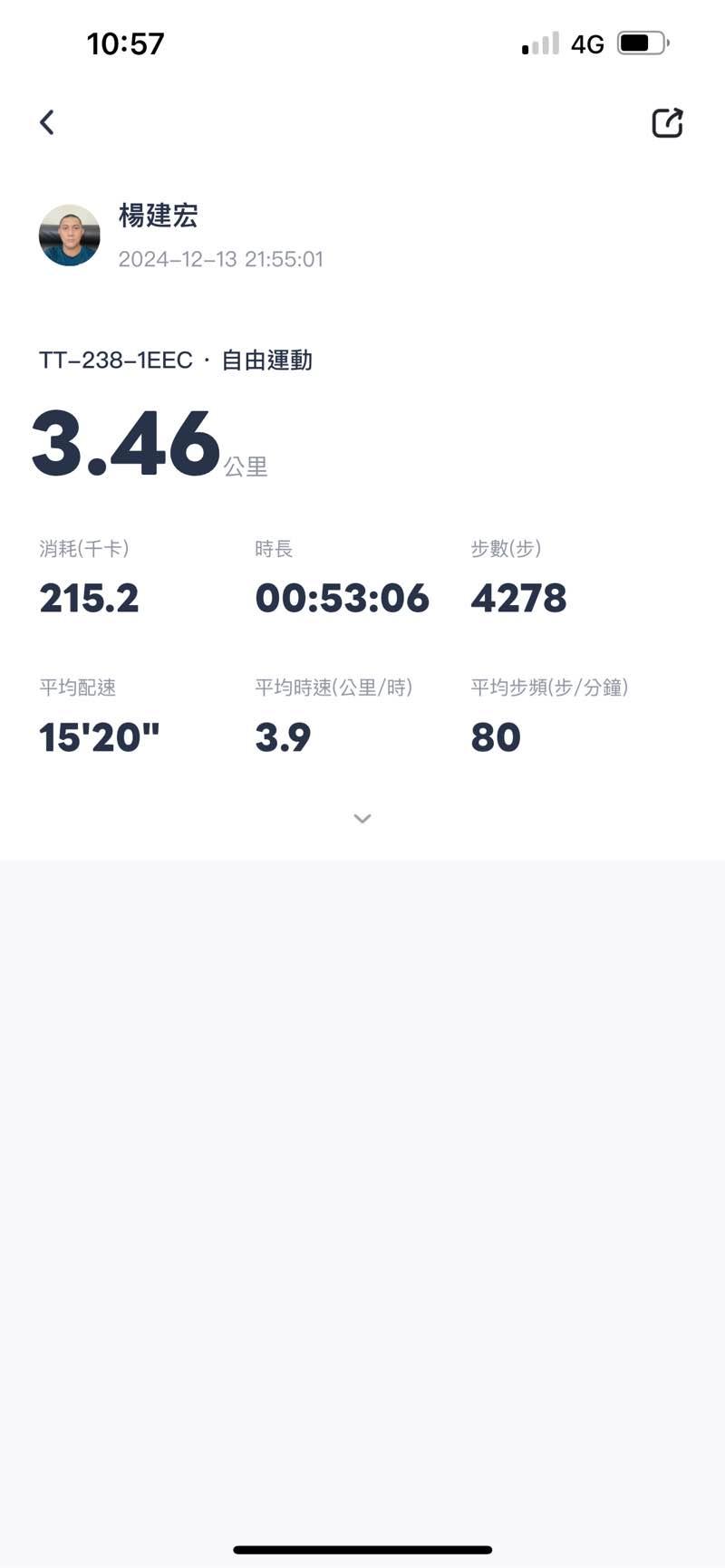This screenshot has height=1568, width=725.
Task: Expand more workout details with the chevron
Action: (x=362, y=819)
